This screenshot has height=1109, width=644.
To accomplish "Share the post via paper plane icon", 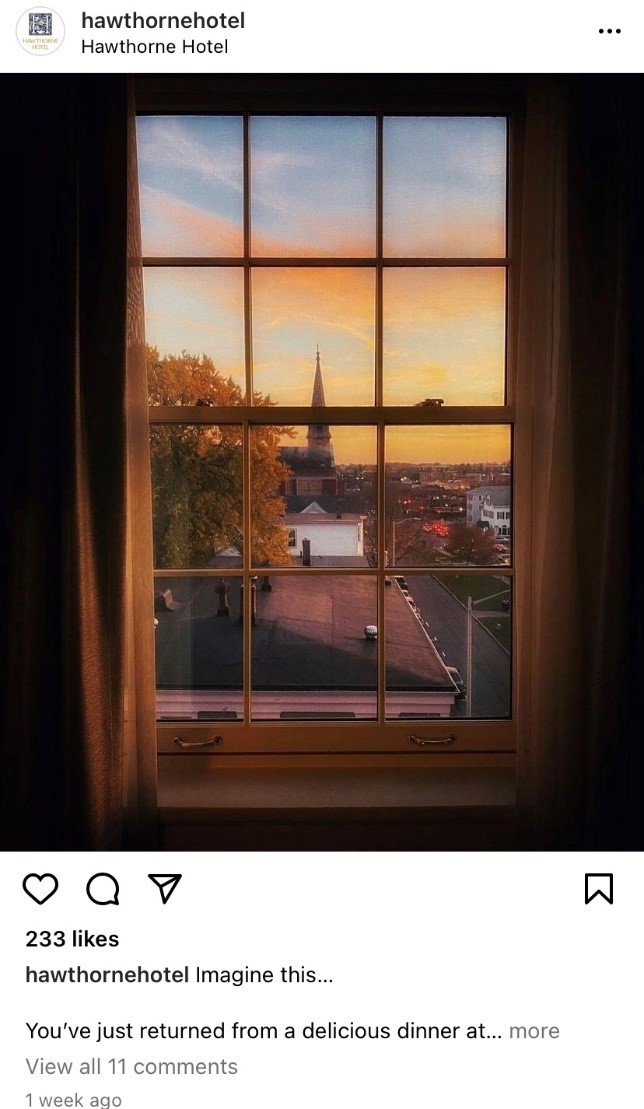I will 164,887.
